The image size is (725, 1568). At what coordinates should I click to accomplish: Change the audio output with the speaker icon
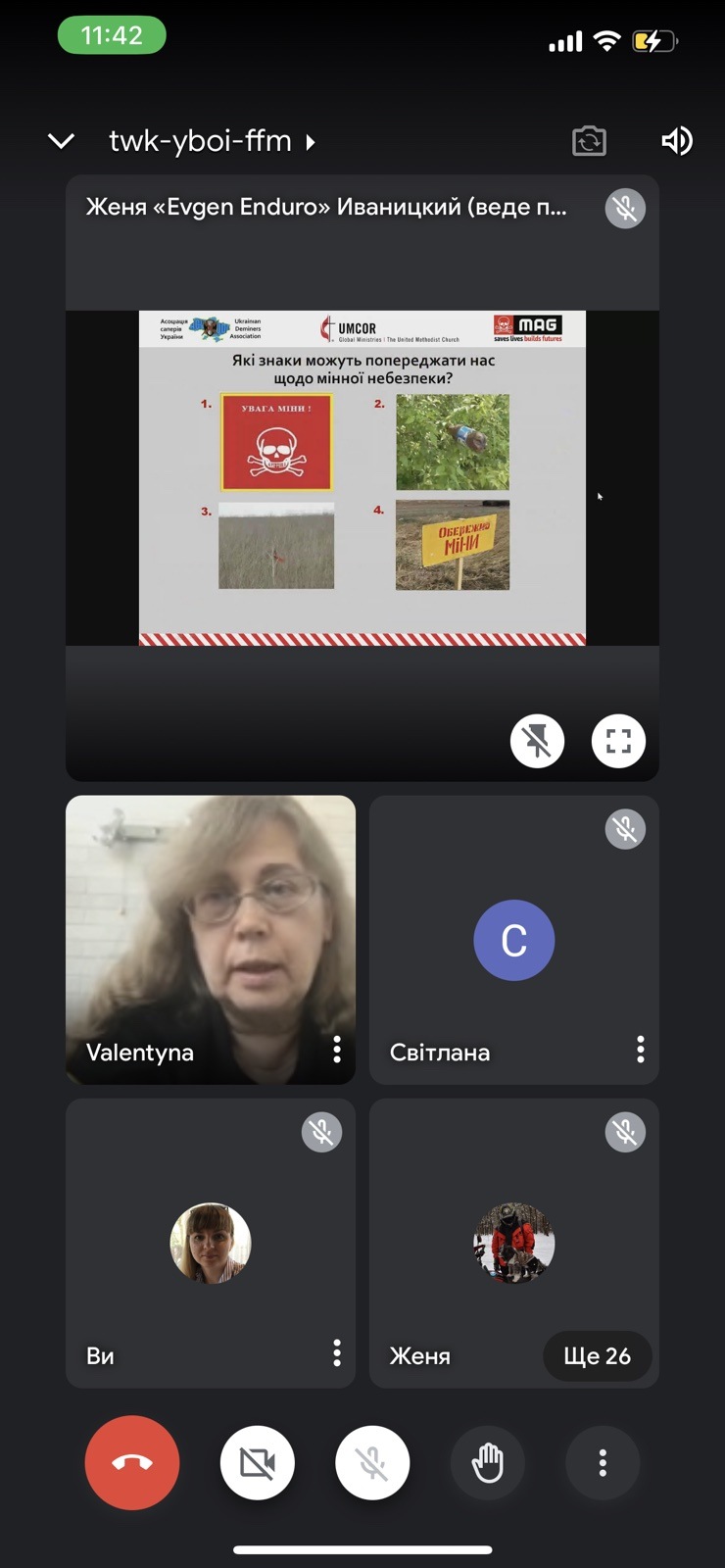point(677,141)
